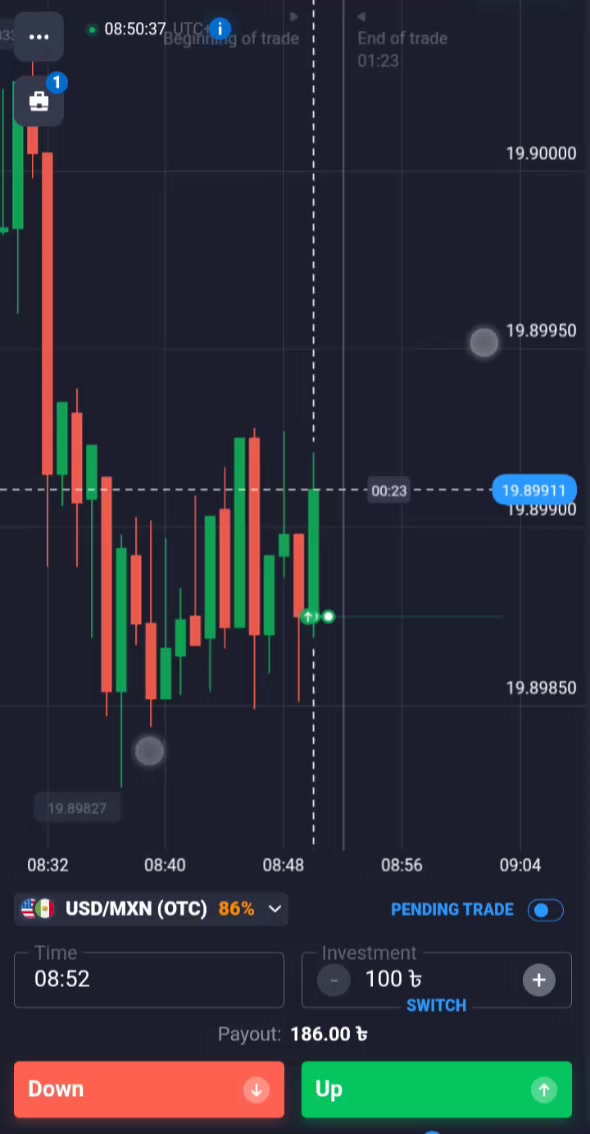Open the Time field showing 08:52
Image resolution: width=590 pixels, height=1134 pixels.
click(x=149, y=980)
